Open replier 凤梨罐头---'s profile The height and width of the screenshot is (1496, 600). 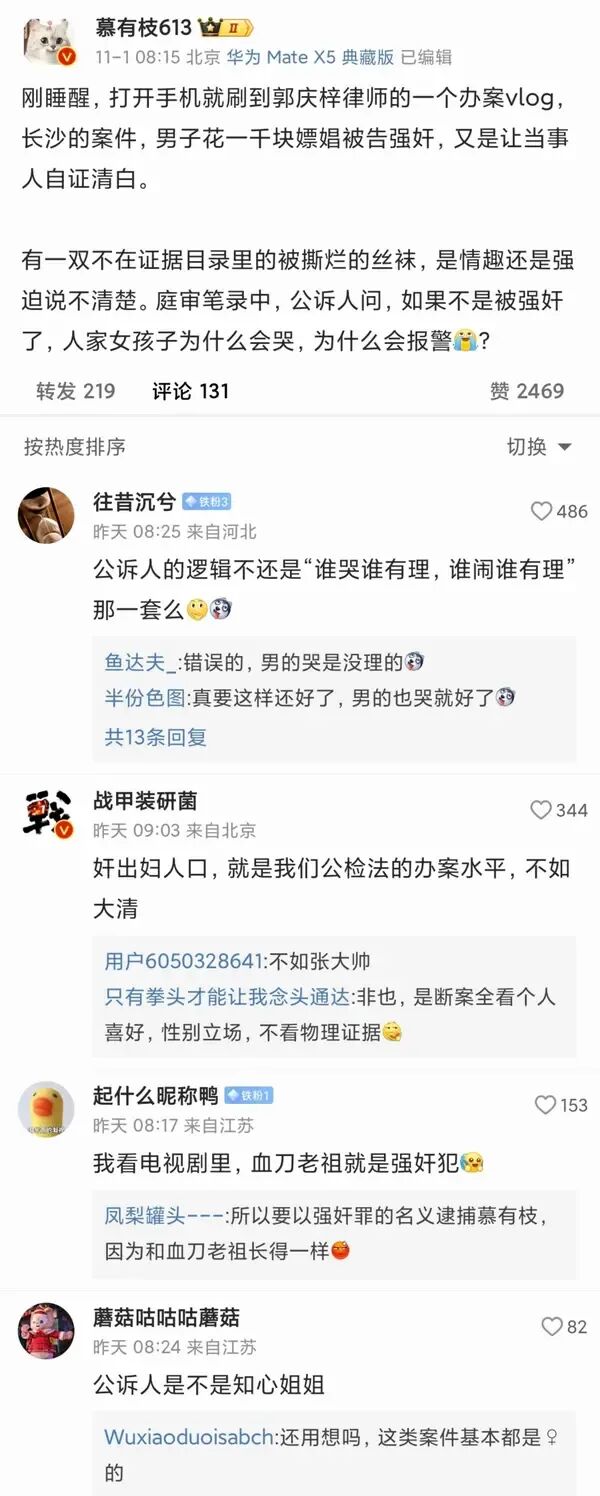click(164, 1216)
